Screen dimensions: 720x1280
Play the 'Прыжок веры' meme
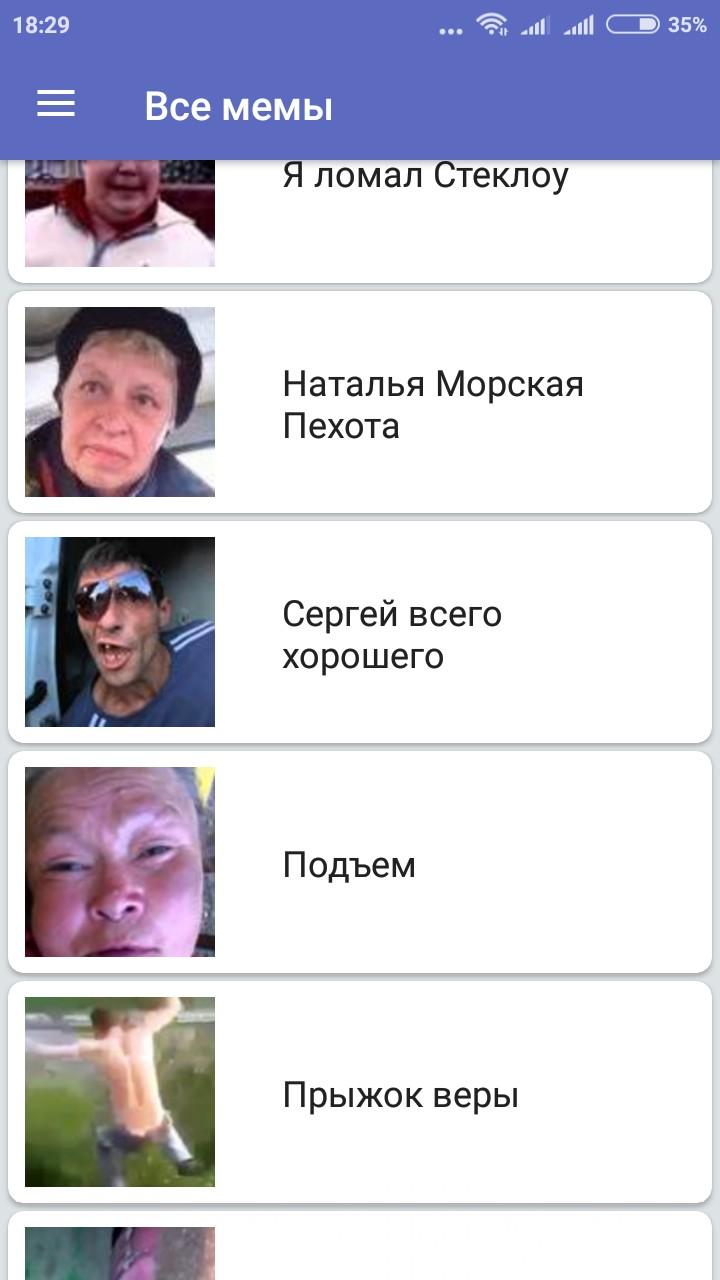coord(400,1094)
